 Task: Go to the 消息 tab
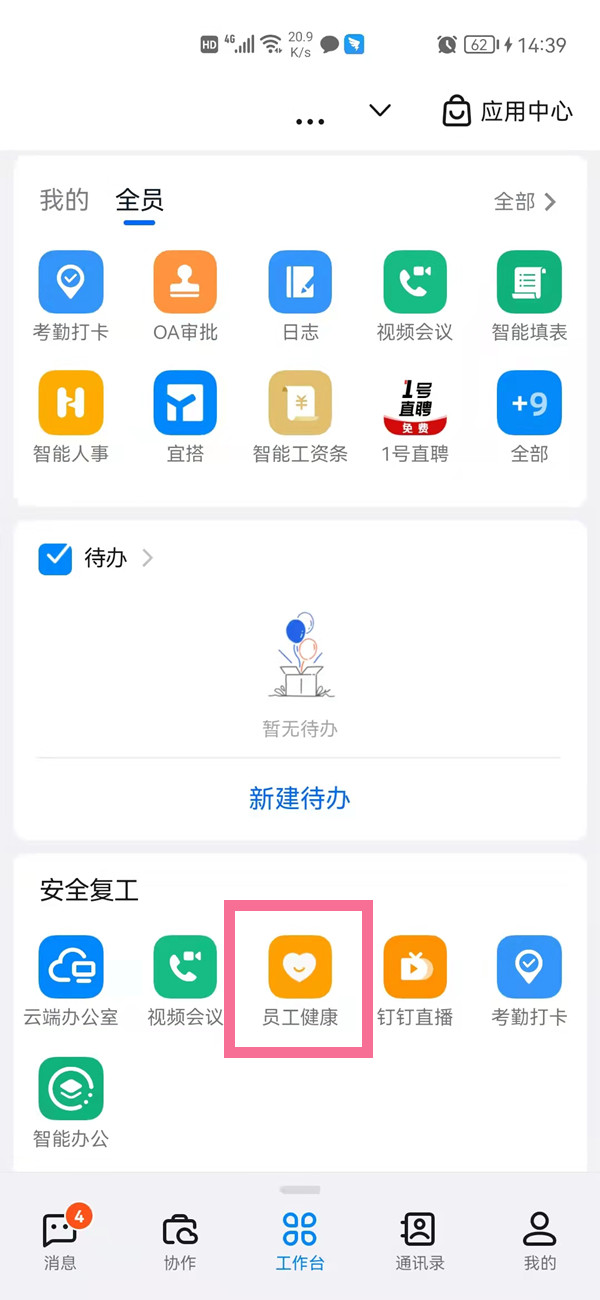(61, 1238)
